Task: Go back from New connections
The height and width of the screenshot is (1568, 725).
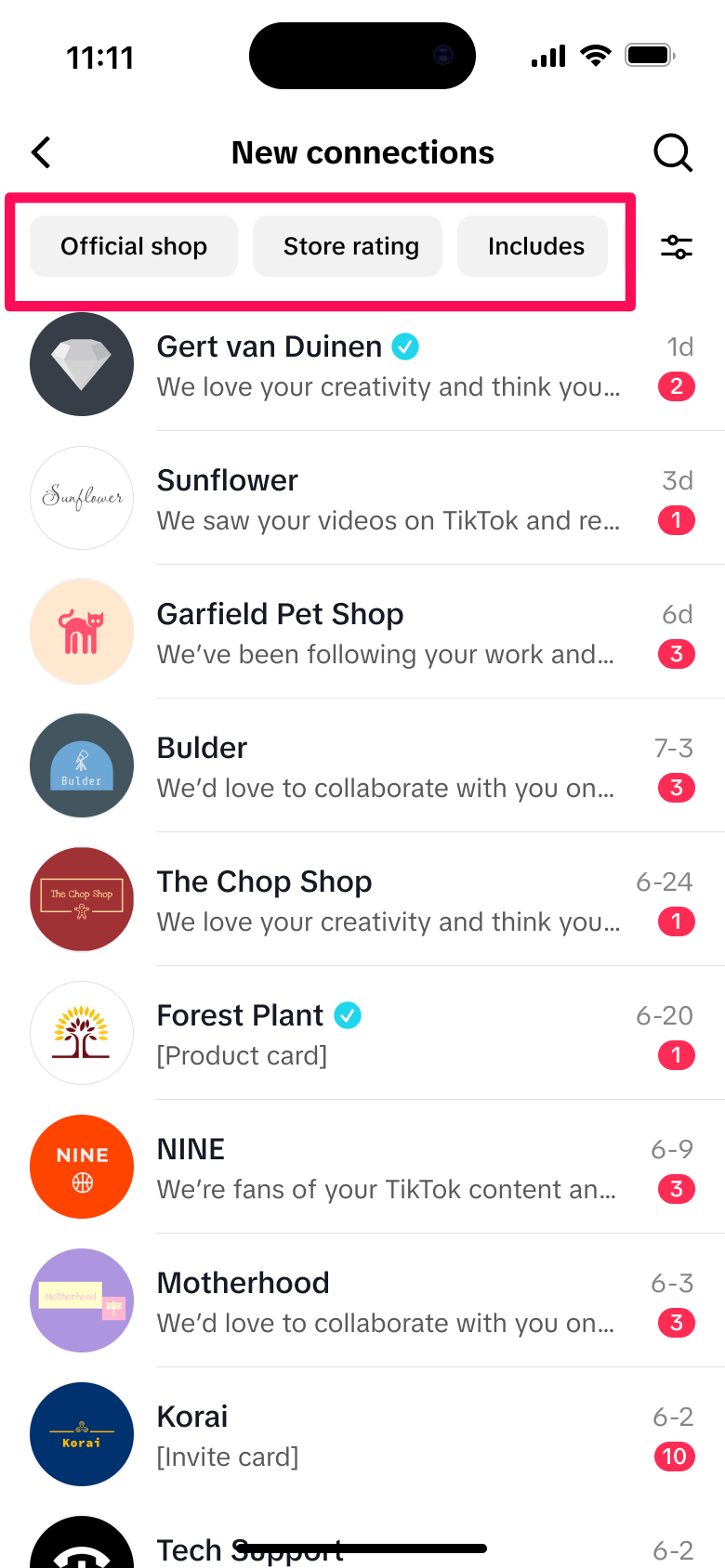Action: (x=42, y=152)
